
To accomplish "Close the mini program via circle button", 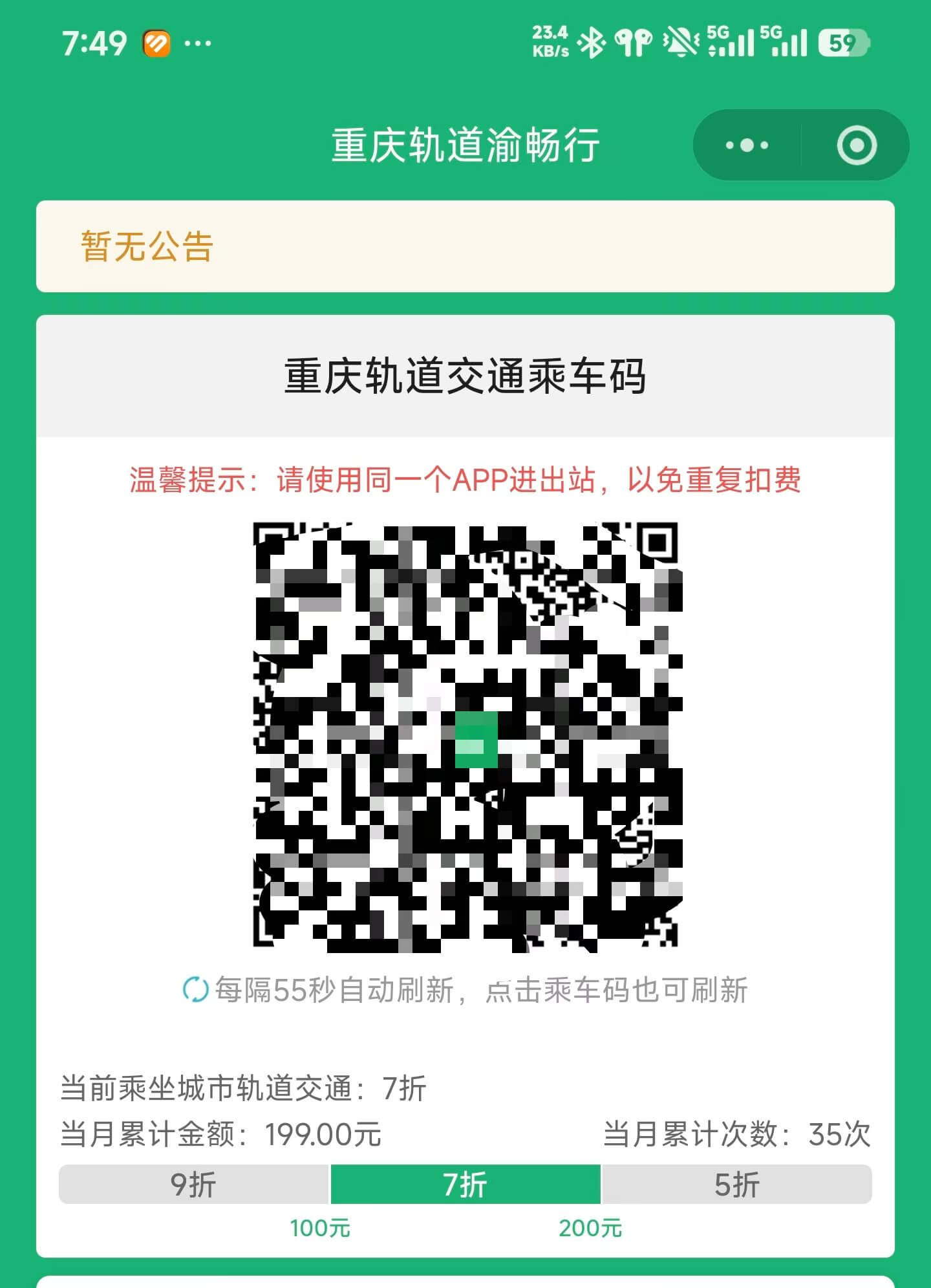I will 856,145.
